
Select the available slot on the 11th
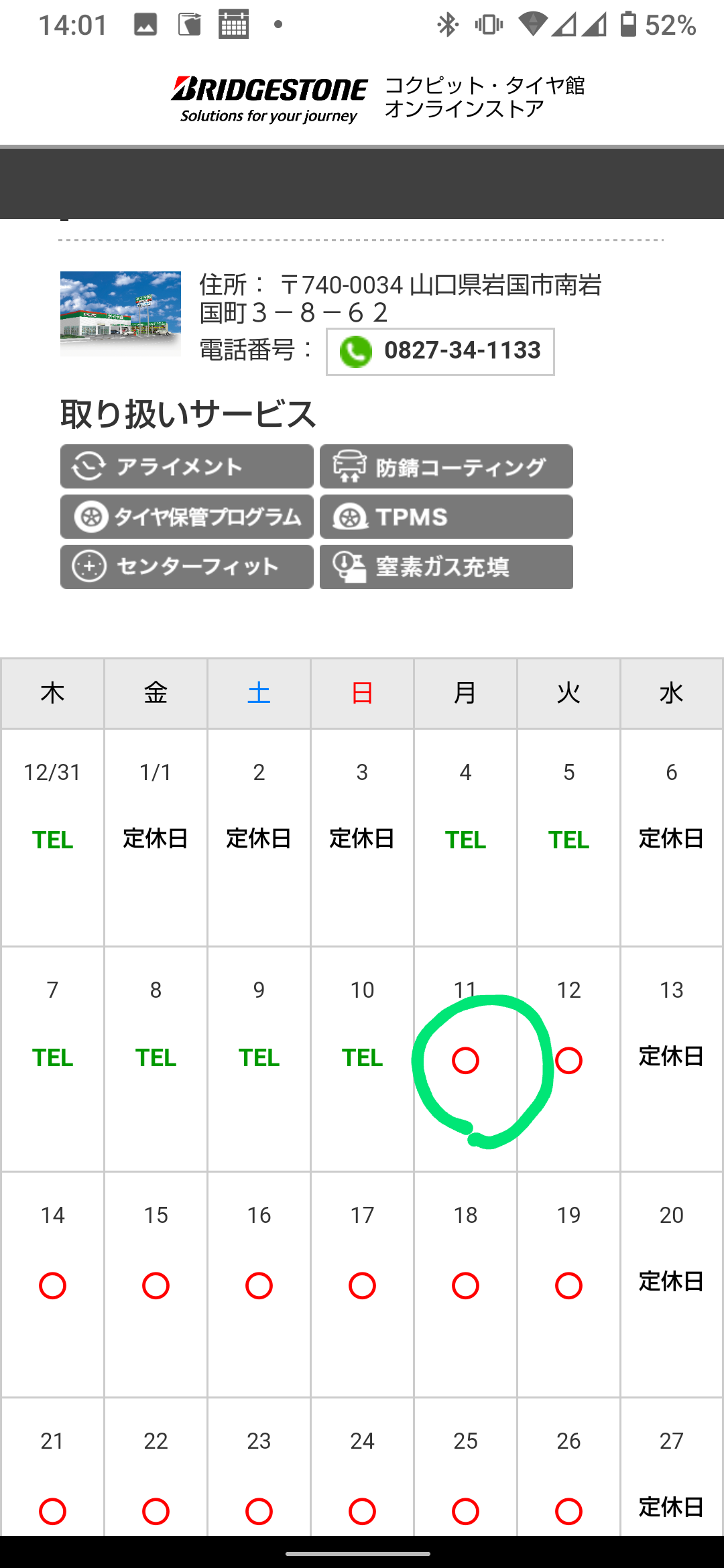pos(465,1061)
